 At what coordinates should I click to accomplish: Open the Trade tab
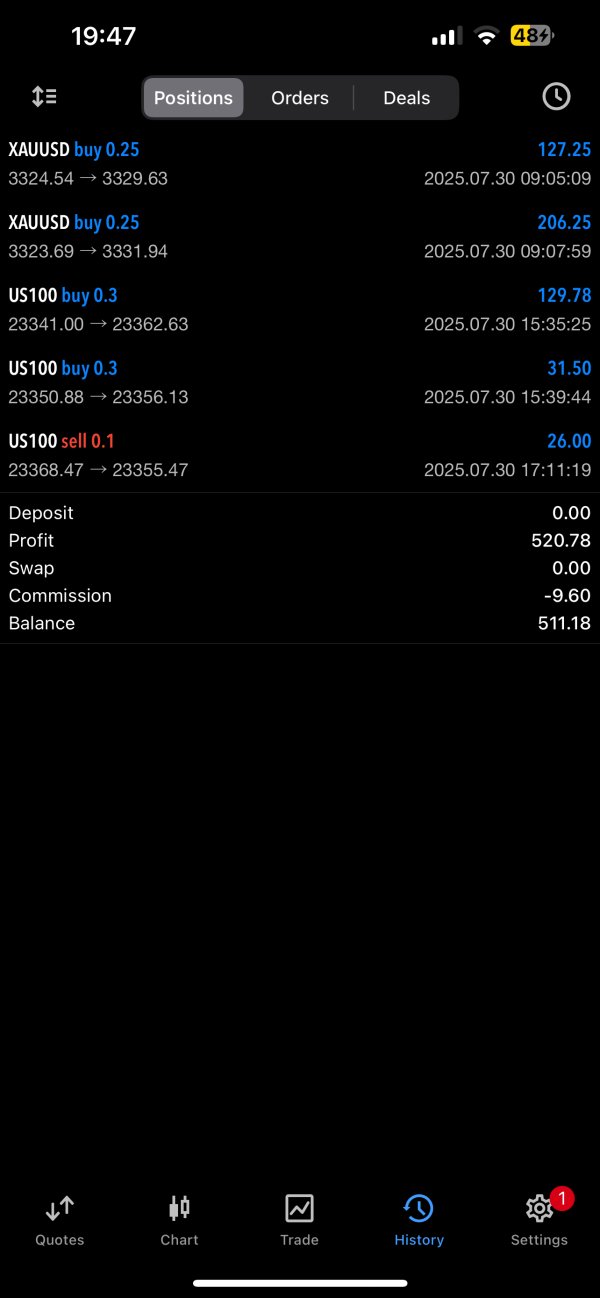[299, 1220]
